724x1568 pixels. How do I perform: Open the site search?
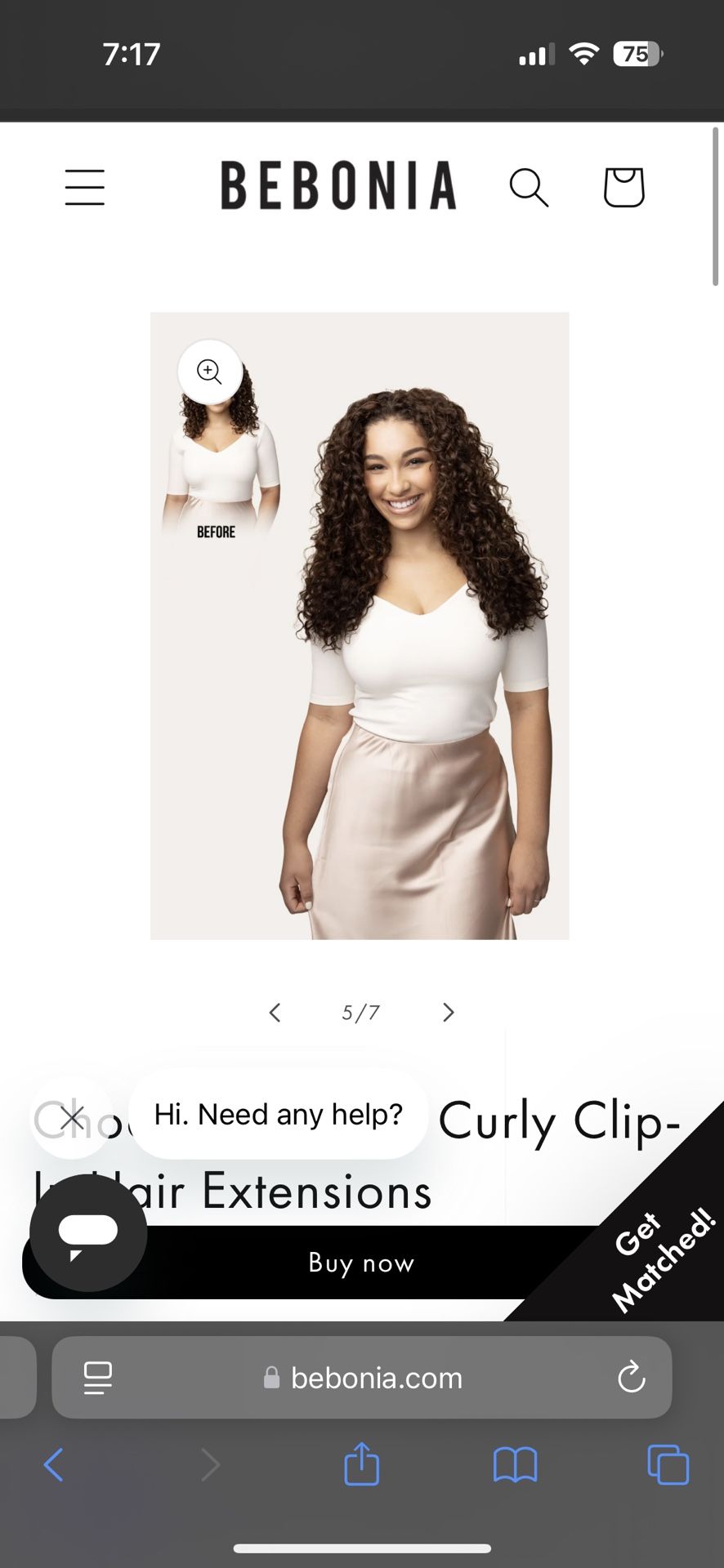click(x=529, y=188)
